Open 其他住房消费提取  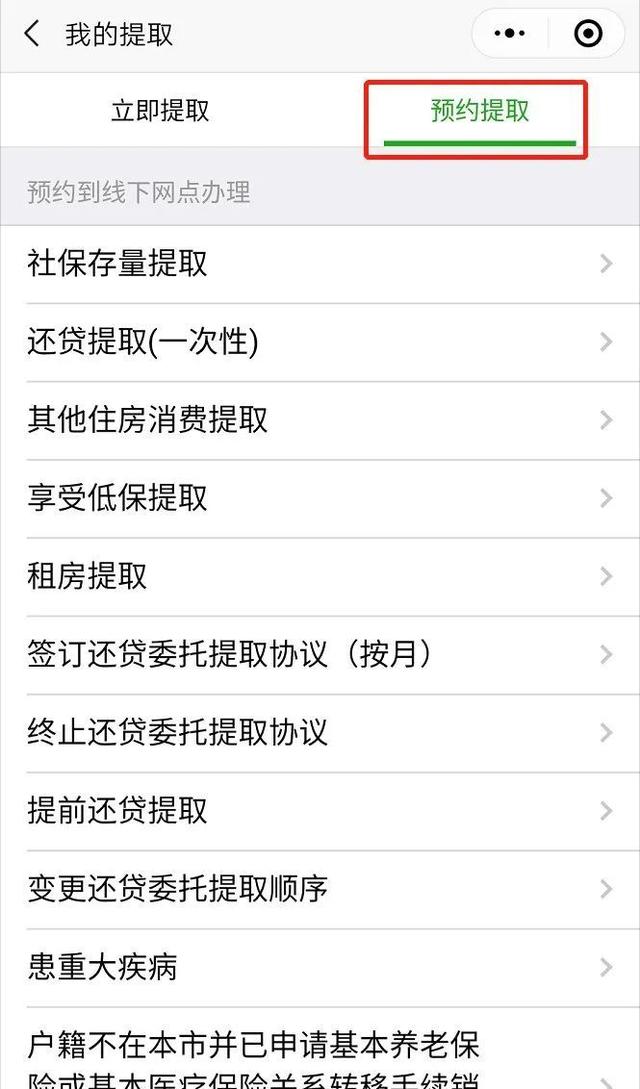pyautogui.click(x=320, y=420)
